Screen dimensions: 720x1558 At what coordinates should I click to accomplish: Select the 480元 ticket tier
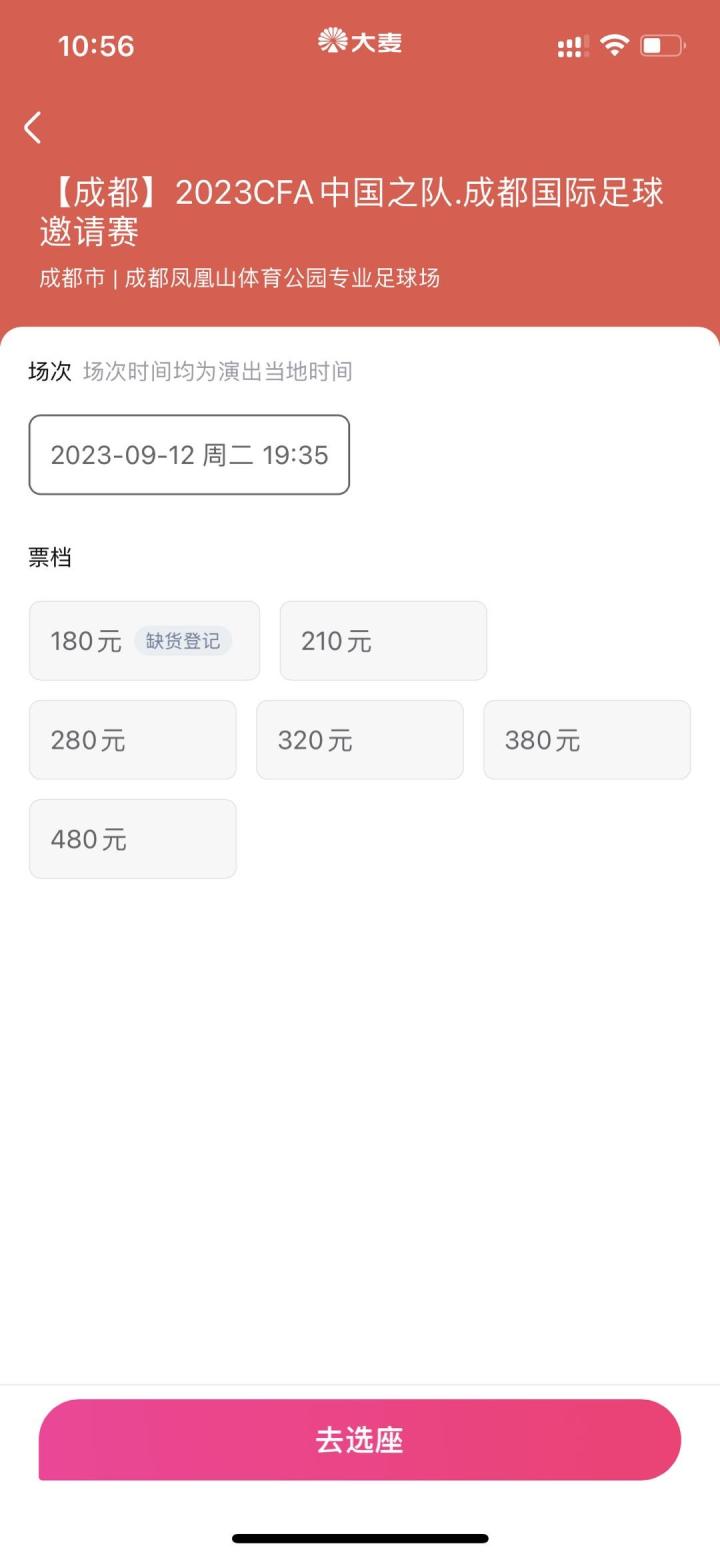coord(133,839)
